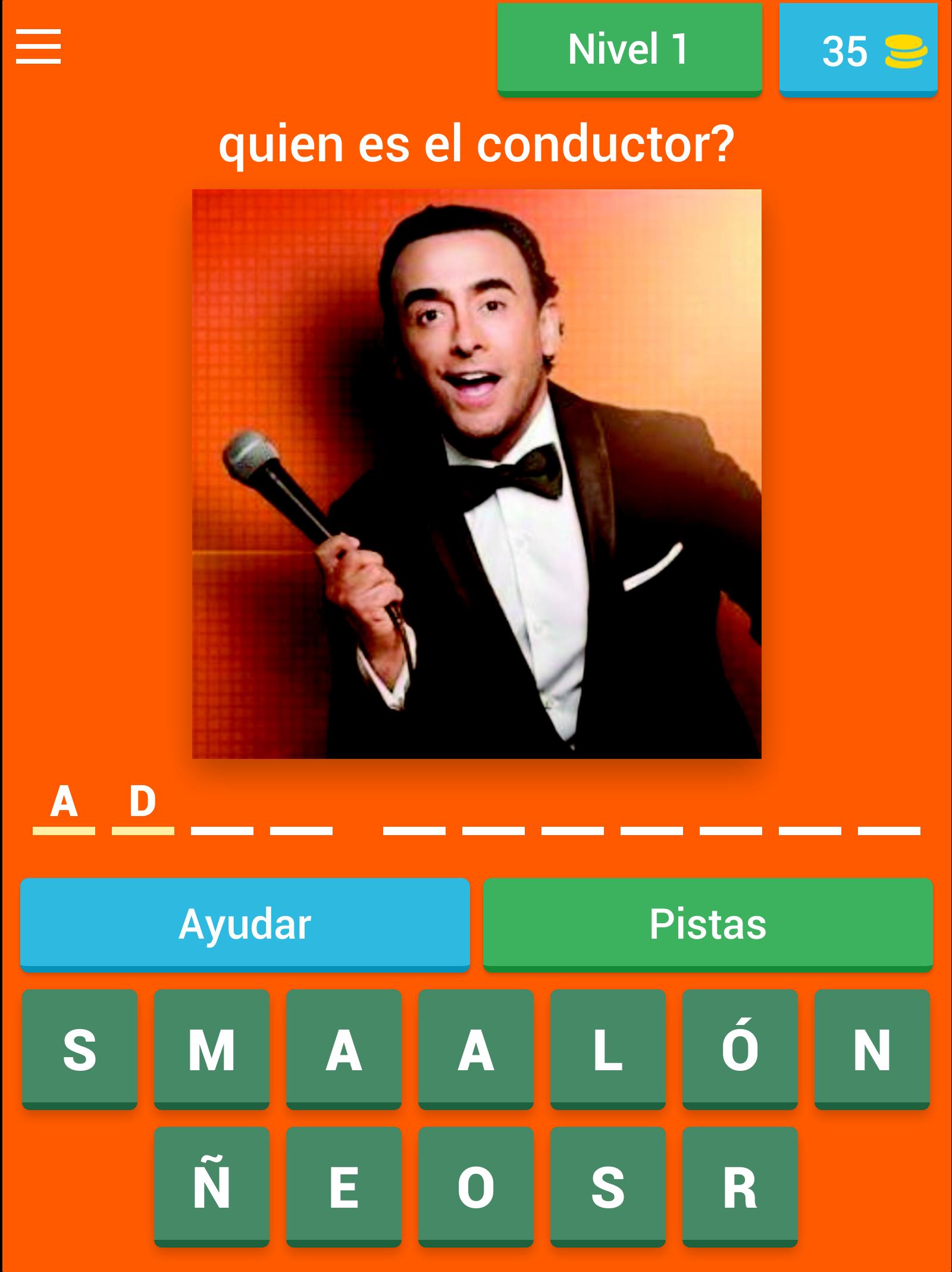952x1272 pixels.
Task: Open the coins balance showing 35
Action: 858,50
